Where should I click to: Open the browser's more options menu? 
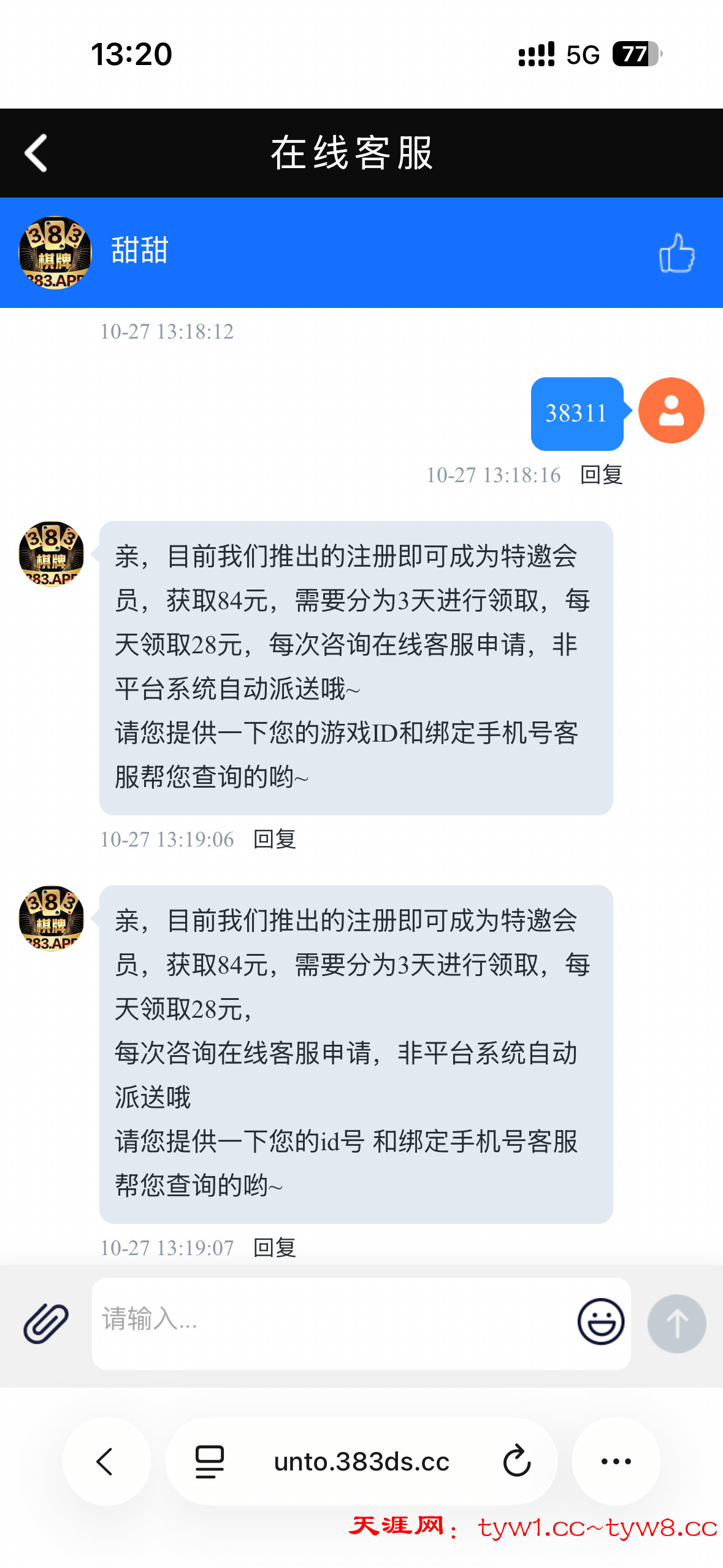[616, 1461]
